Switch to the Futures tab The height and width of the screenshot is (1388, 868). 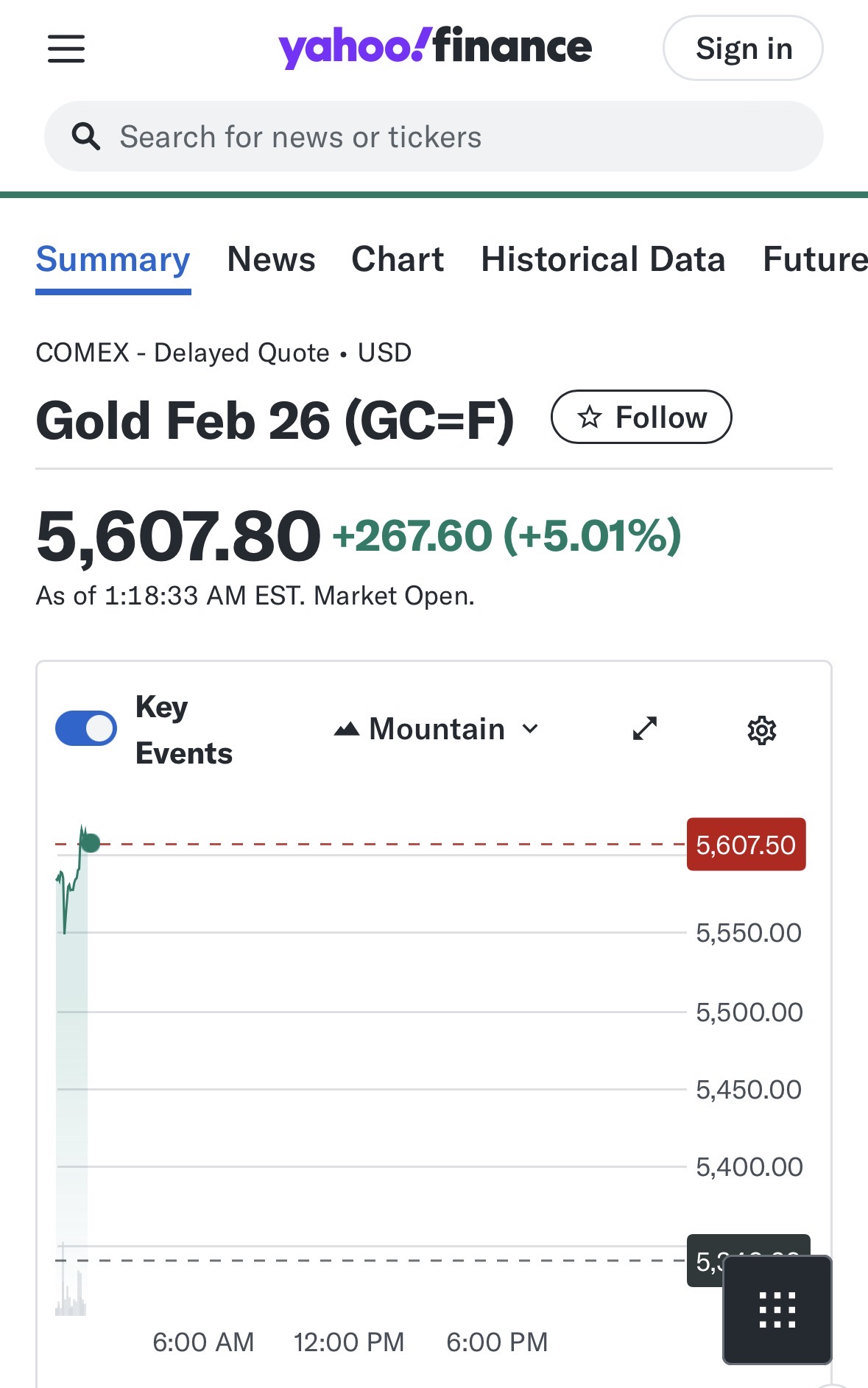[814, 259]
